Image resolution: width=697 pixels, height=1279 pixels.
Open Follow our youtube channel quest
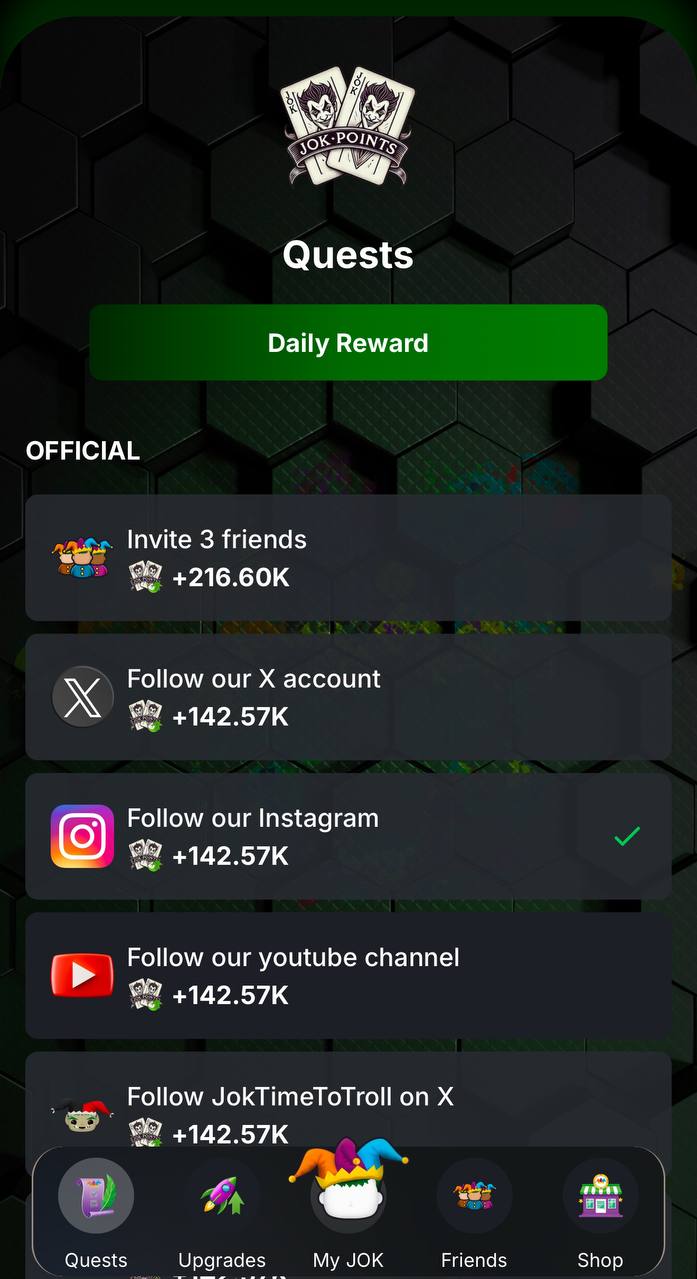[348, 975]
